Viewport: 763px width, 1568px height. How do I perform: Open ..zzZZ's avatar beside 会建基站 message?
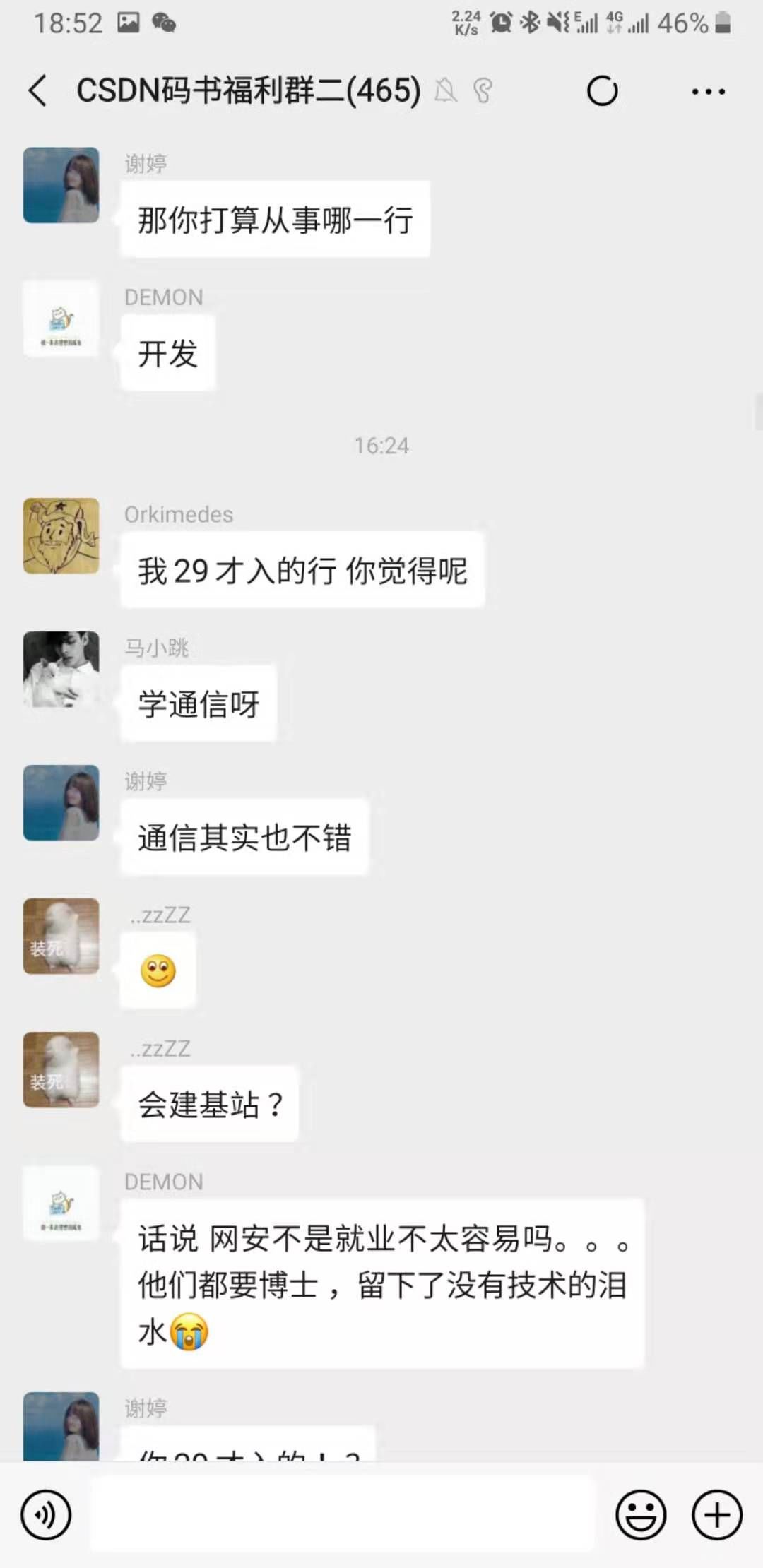click(x=61, y=1069)
